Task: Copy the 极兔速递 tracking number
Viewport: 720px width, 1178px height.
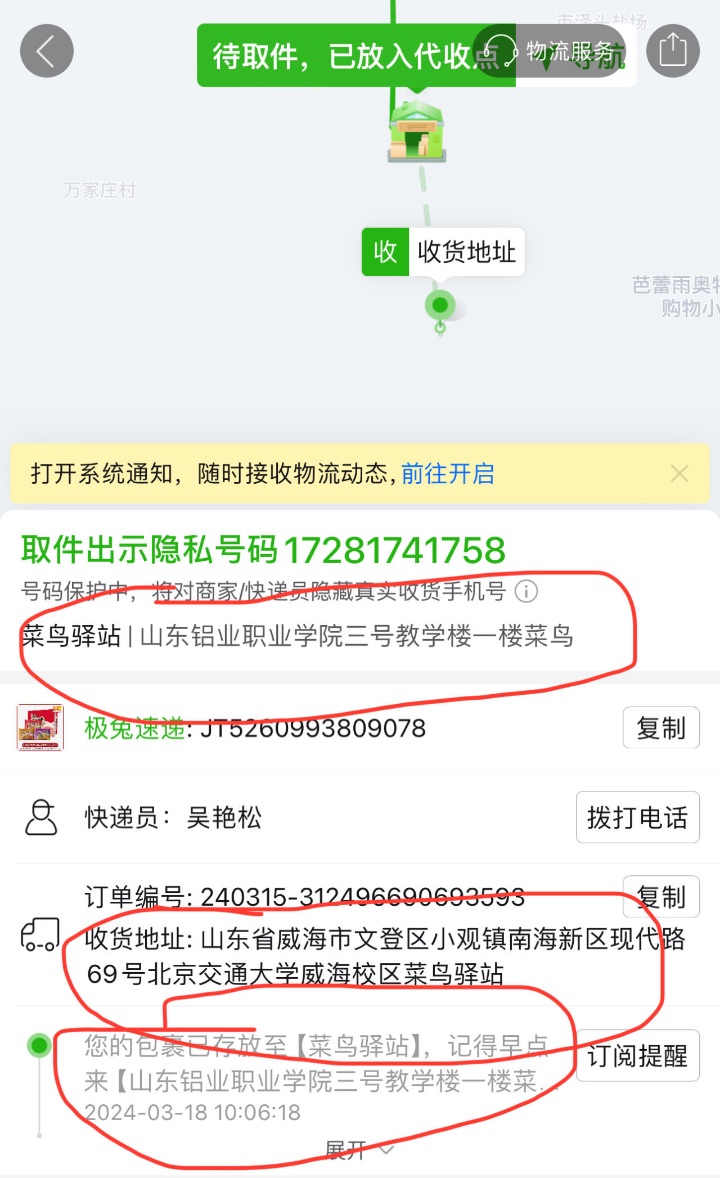Action: pyautogui.click(x=661, y=728)
